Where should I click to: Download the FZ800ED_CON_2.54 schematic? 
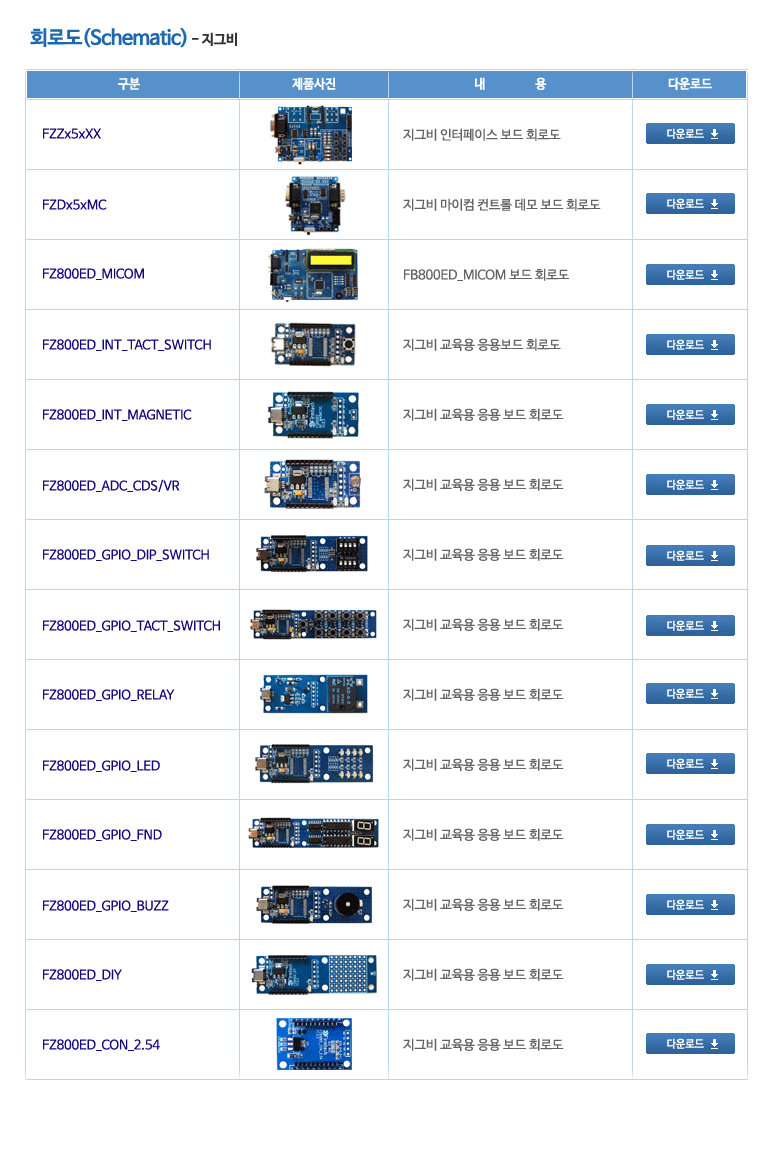(x=690, y=1044)
